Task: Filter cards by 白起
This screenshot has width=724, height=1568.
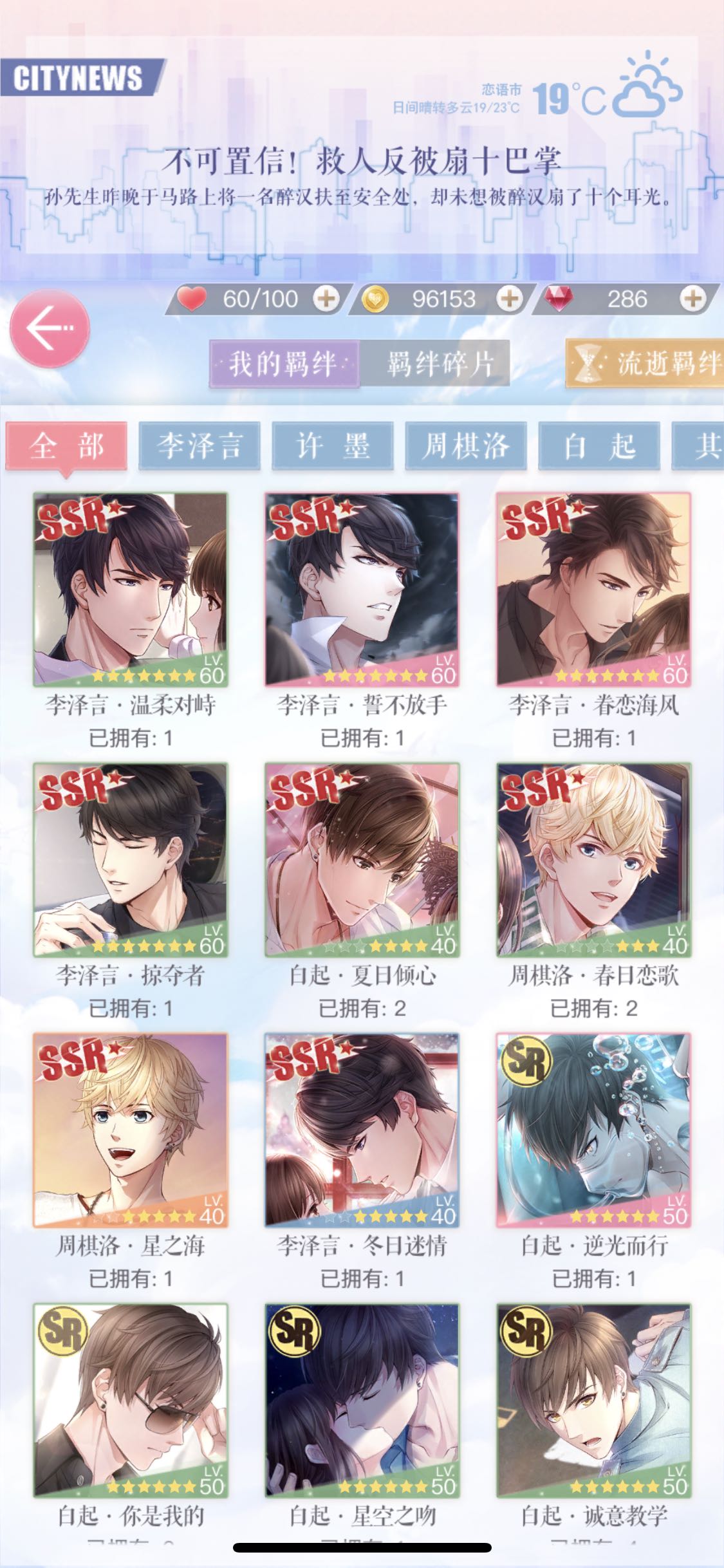Action: point(599,446)
